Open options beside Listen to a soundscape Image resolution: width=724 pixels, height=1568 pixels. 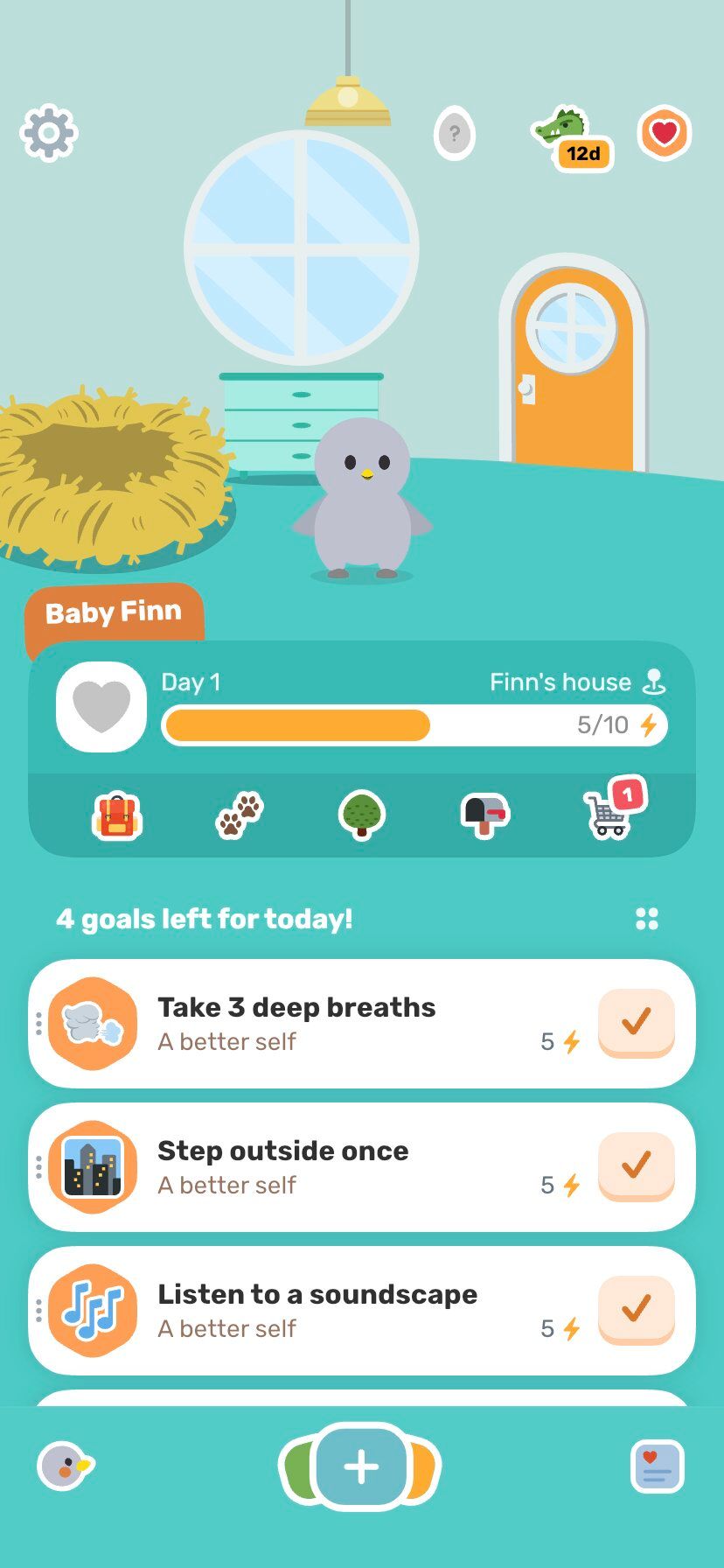[x=38, y=1310]
